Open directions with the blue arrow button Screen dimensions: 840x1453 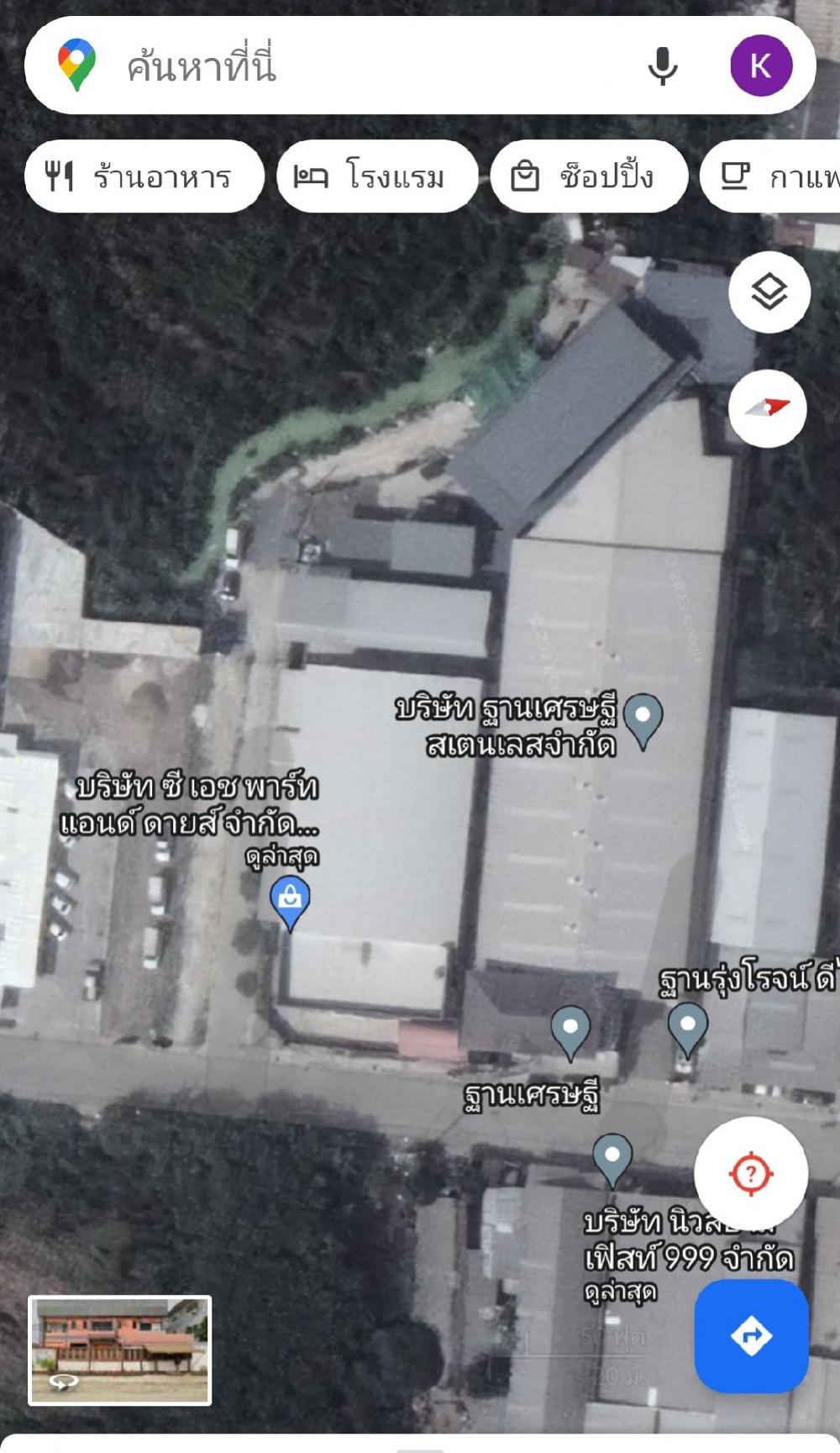(x=751, y=1335)
